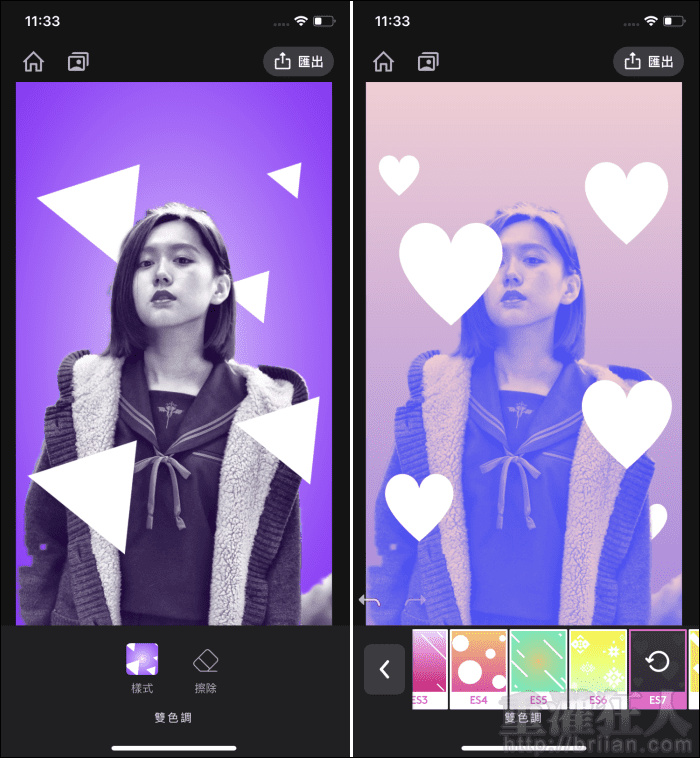
Task: Export the pink hearts photo with 匯出
Action: click(x=649, y=62)
